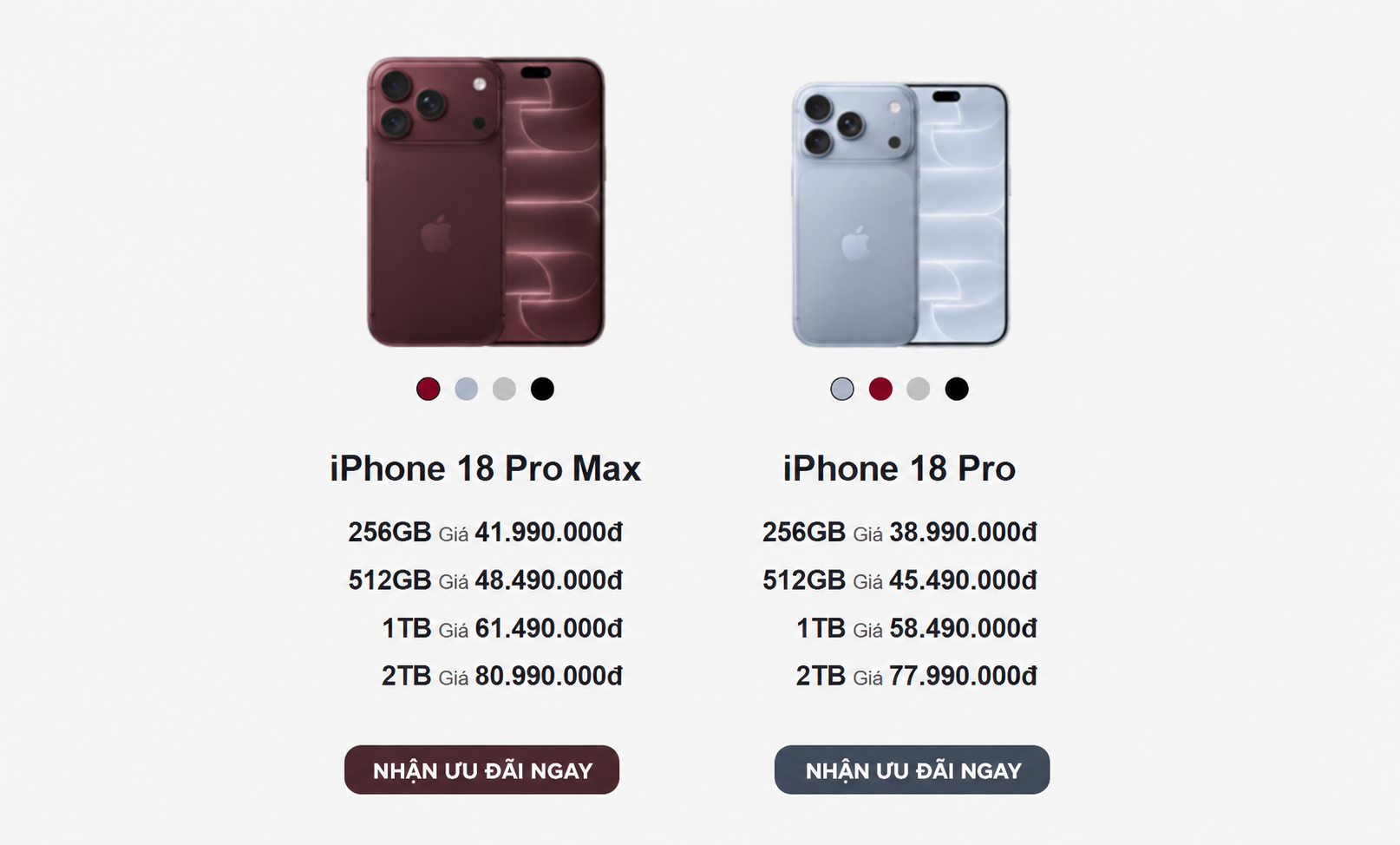This screenshot has height=845, width=1400.
Task: Pick the silver color for iPhone 18 Pro
Action: click(919, 389)
